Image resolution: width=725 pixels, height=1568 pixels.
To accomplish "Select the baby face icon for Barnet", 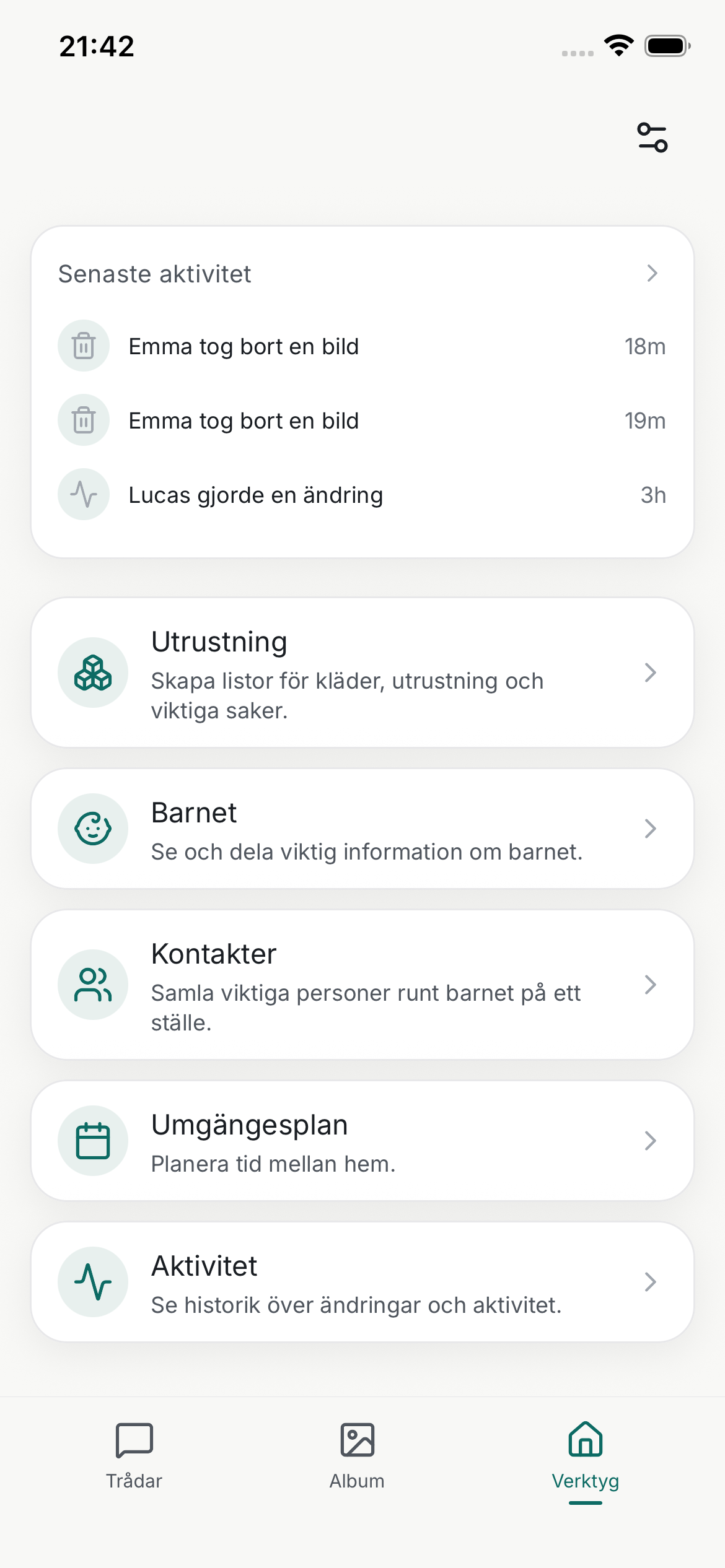I will (92, 828).
